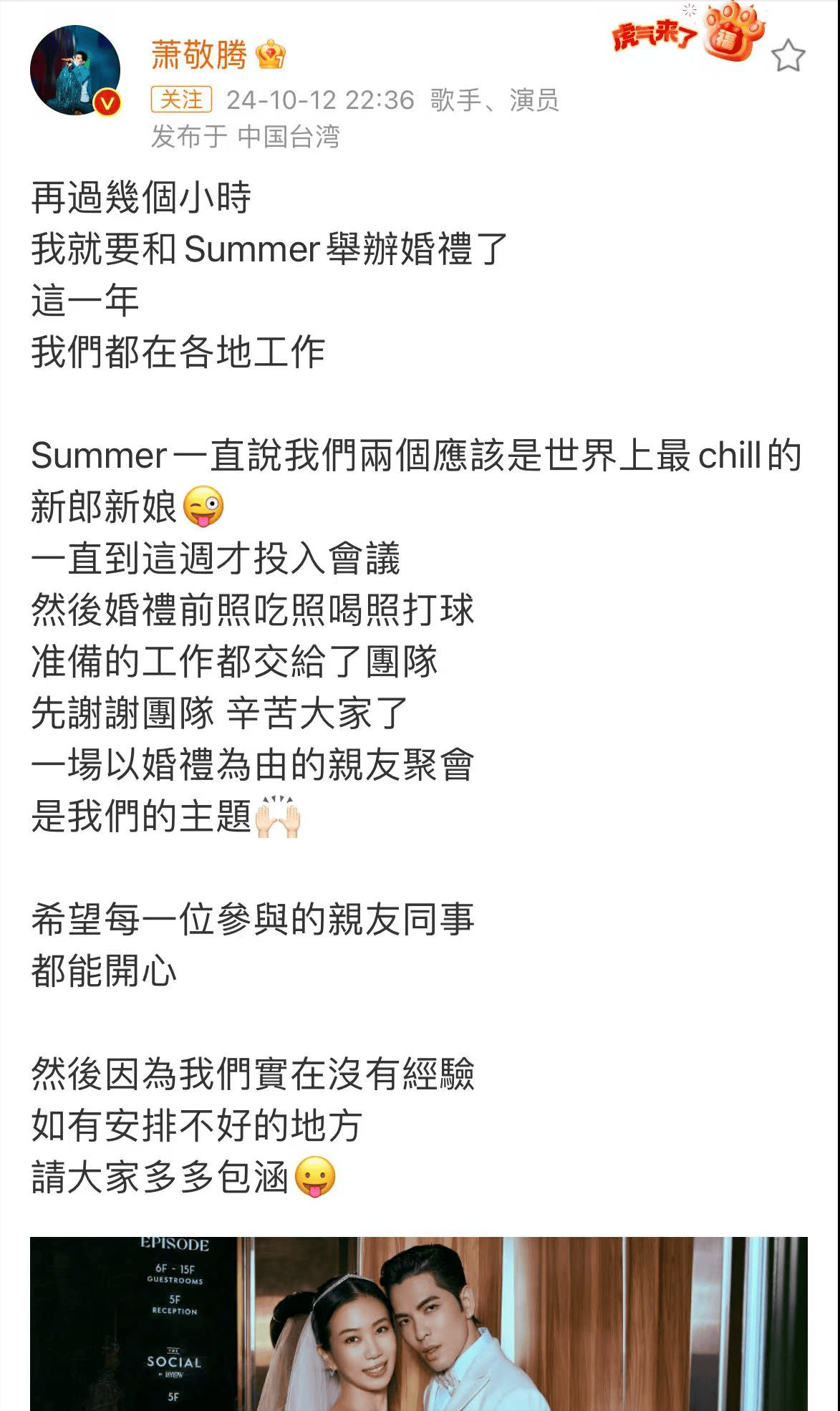This screenshot has height=1411, width=840.
Task: Open 蕭敬腾's profile avatar
Action: pyautogui.click(x=74, y=70)
